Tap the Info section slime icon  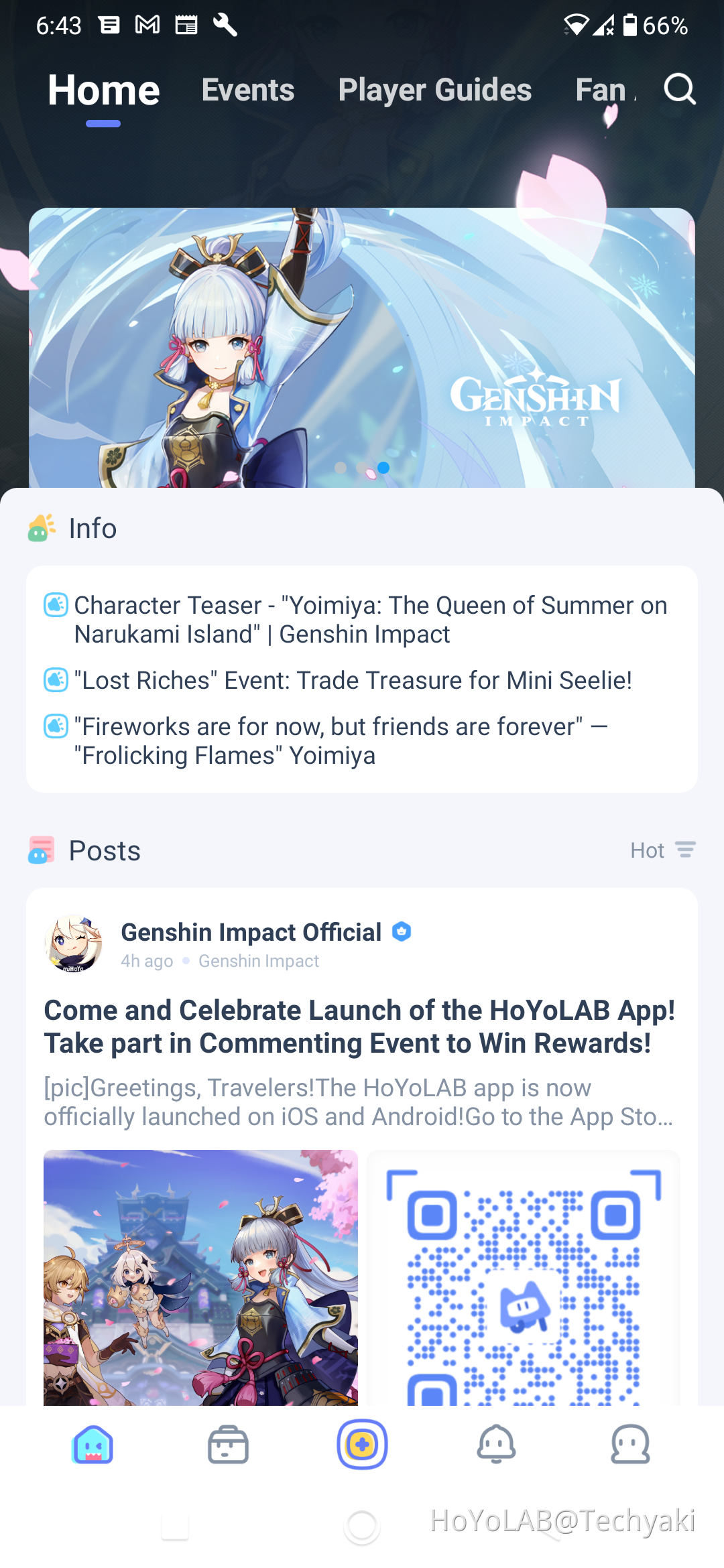click(39, 528)
